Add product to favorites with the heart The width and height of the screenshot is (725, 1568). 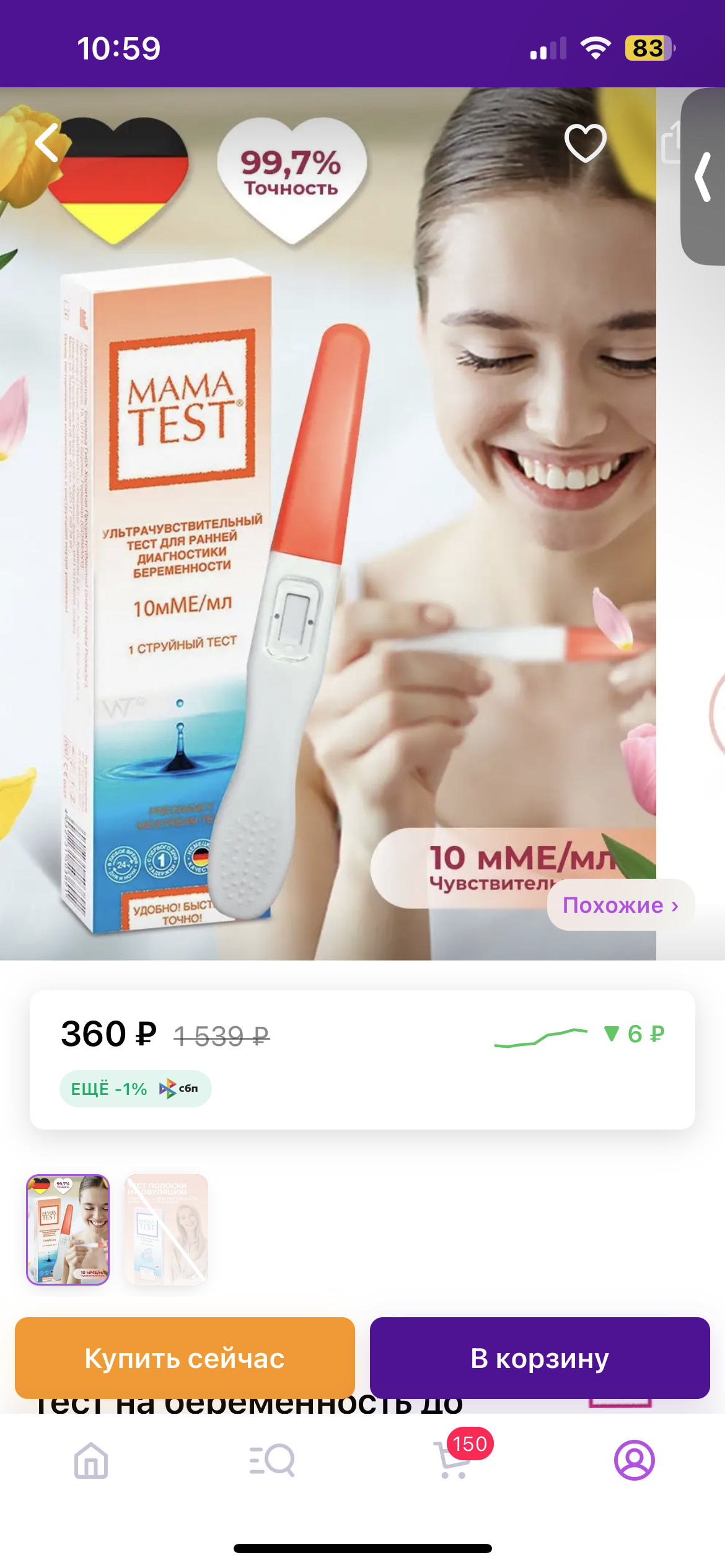(x=586, y=142)
